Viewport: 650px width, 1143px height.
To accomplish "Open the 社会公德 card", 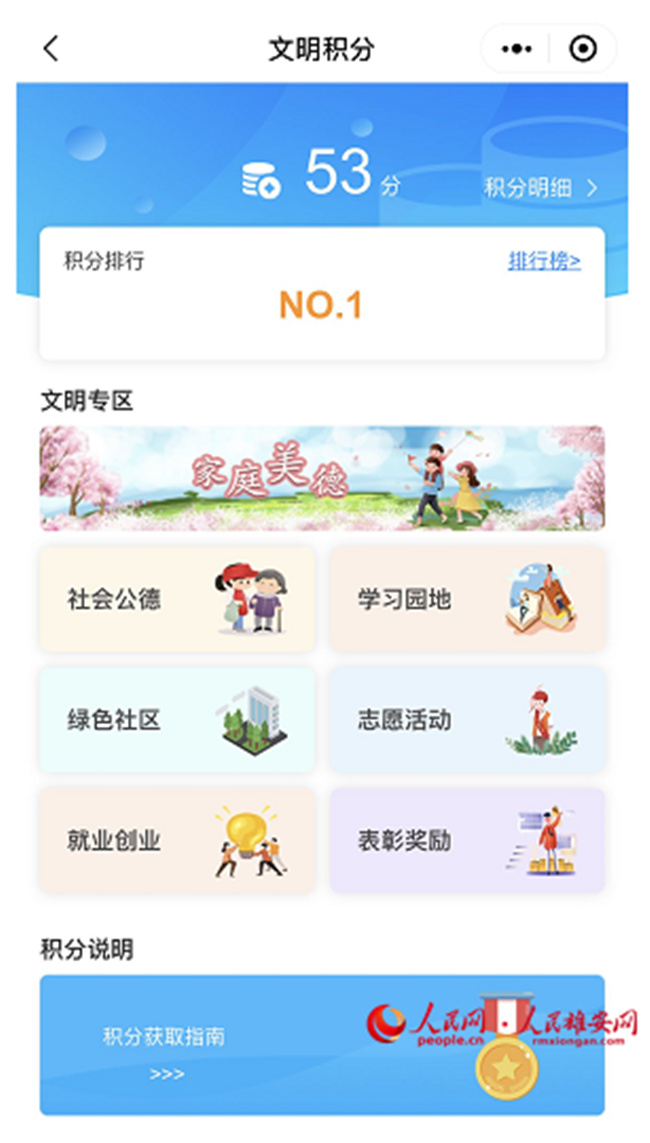I will click(x=177, y=600).
